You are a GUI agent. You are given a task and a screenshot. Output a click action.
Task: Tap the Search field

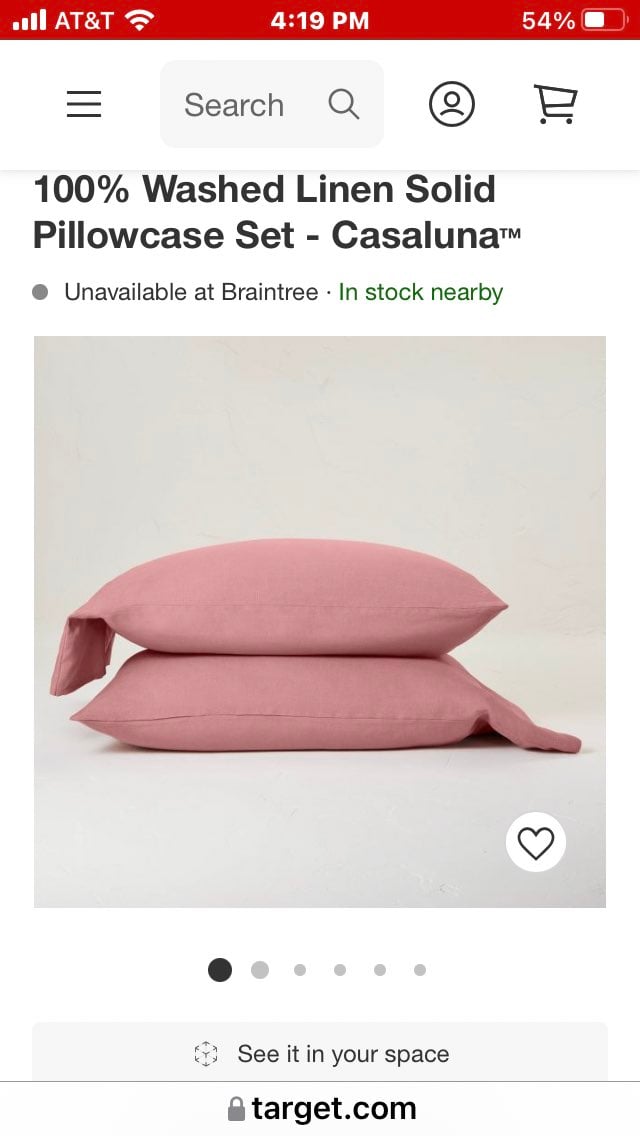coord(272,104)
